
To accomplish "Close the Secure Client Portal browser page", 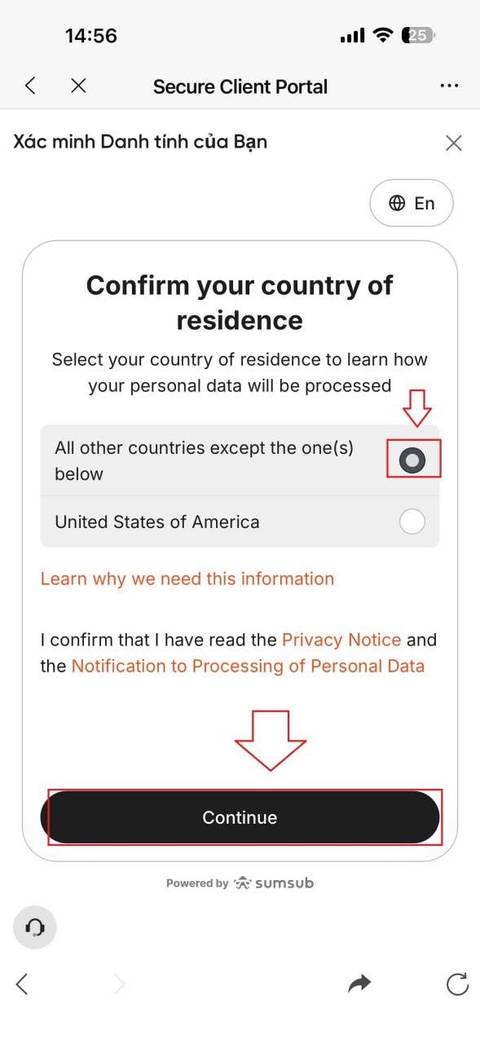I will (x=78, y=86).
